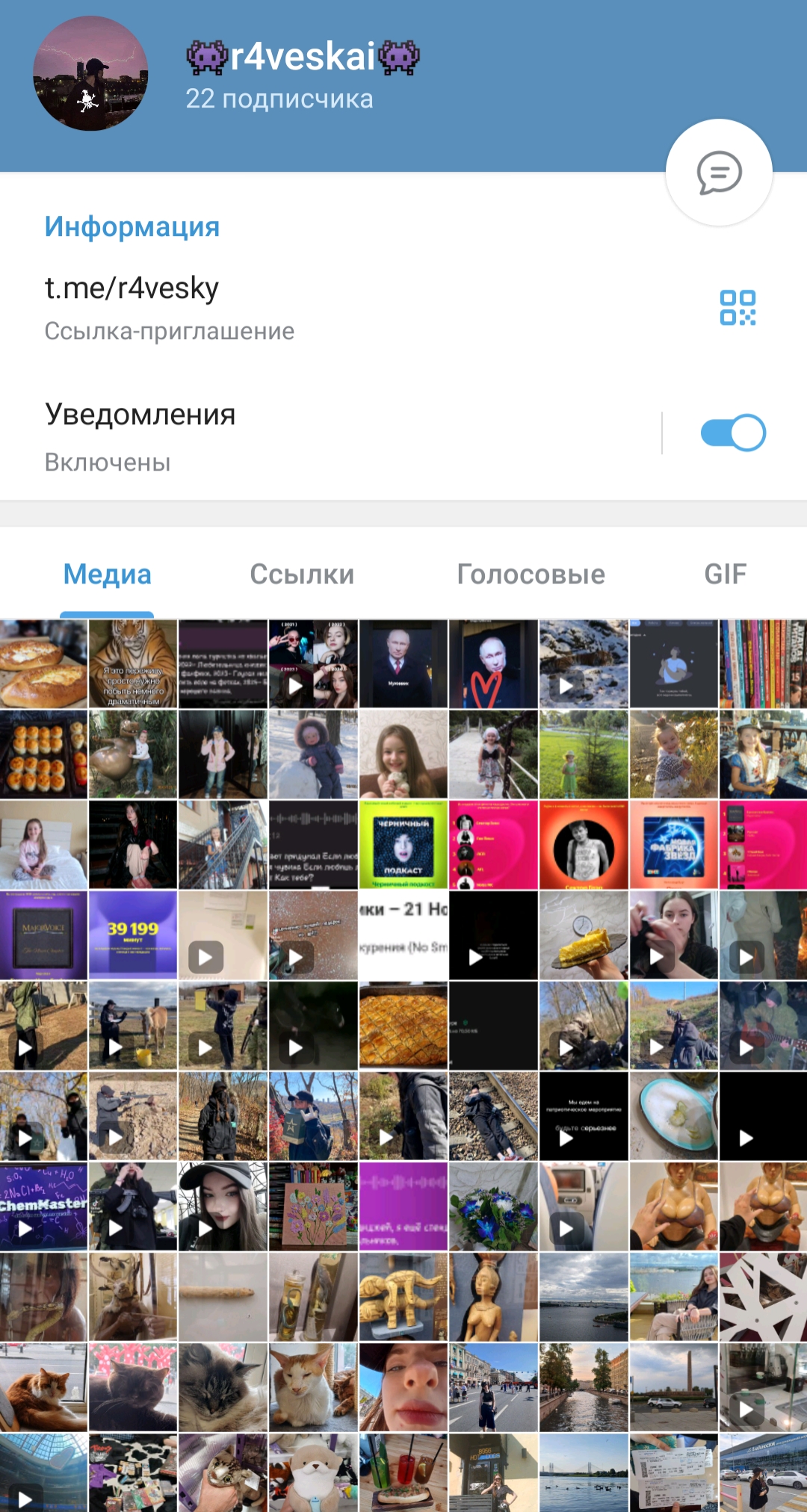This screenshot has width=807, height=1512.
Task: Switch to the Ссылки tab
Action: click(302, 574)
